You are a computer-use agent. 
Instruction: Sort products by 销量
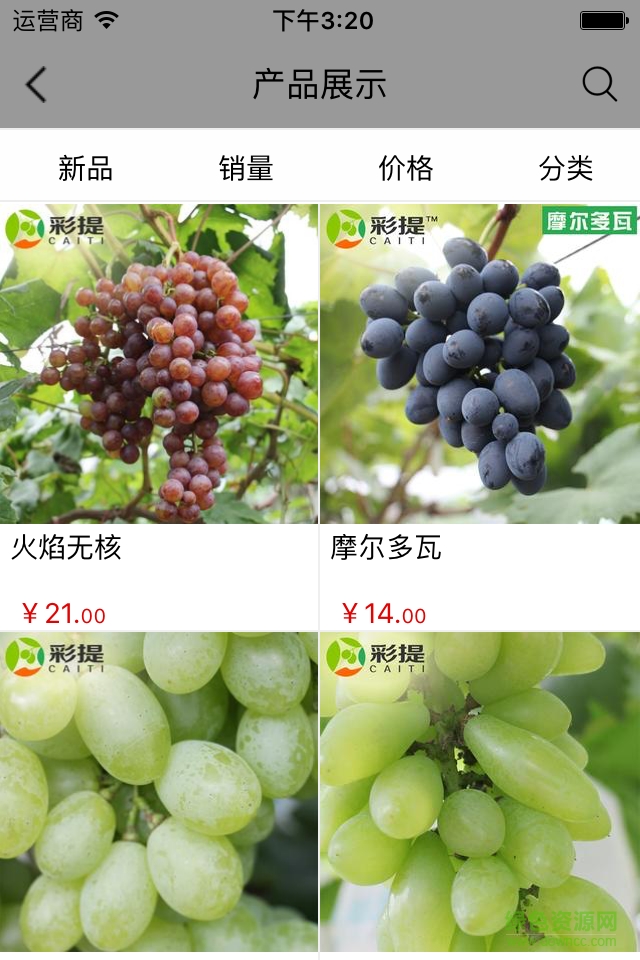246,168
